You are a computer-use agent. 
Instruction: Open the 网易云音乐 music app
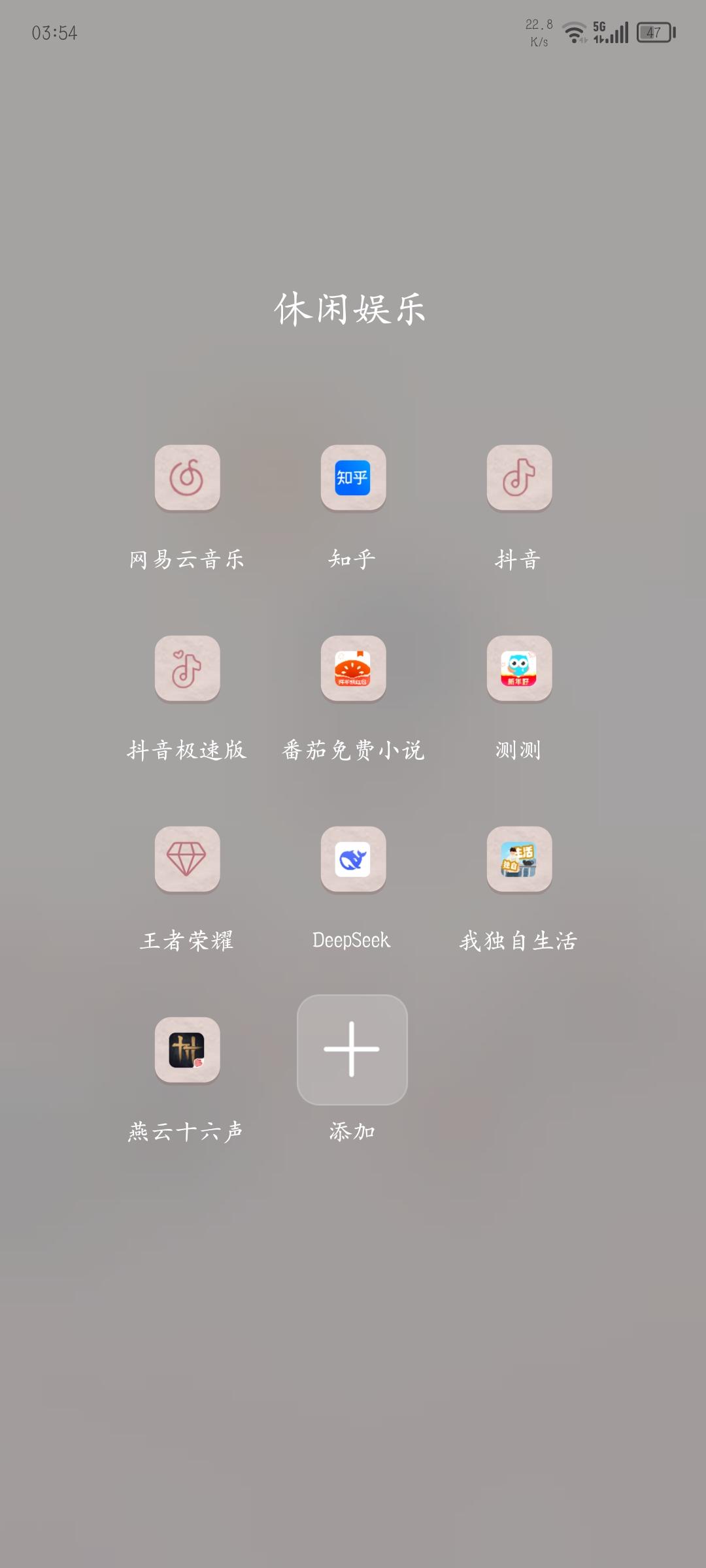point(188,479)
